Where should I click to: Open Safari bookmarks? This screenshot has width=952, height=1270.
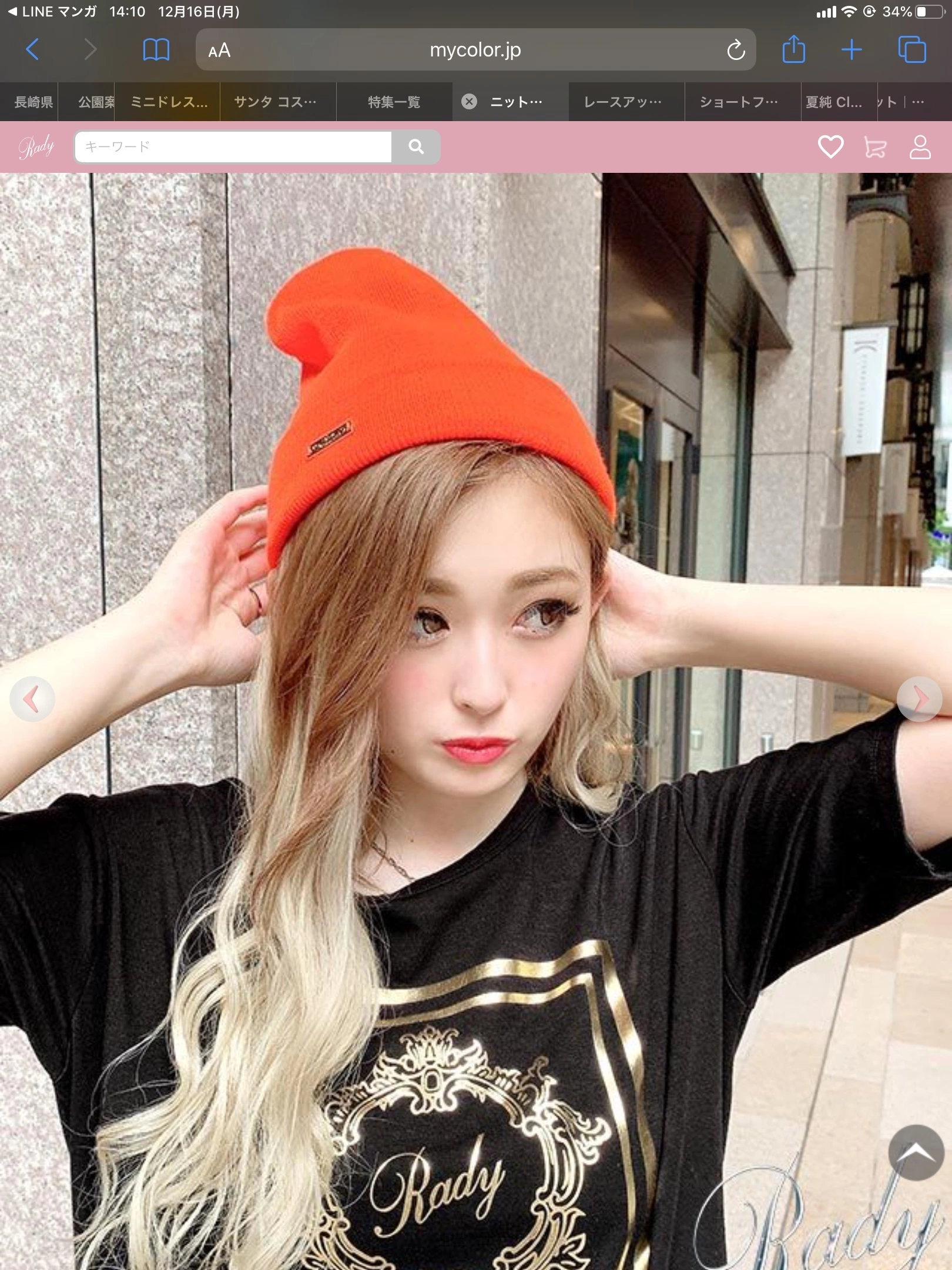156,50
